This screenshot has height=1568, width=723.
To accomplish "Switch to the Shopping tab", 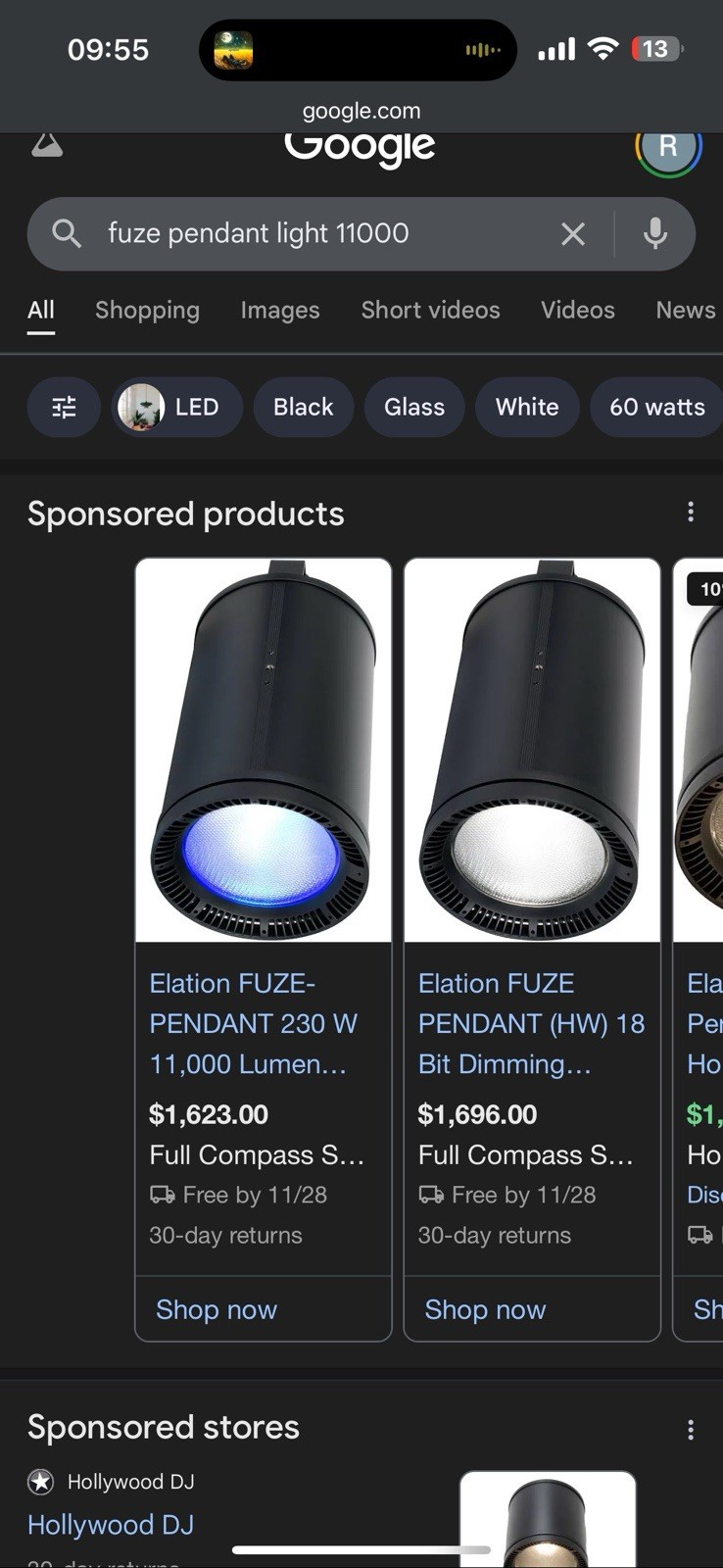I will [x=147, y=310].
